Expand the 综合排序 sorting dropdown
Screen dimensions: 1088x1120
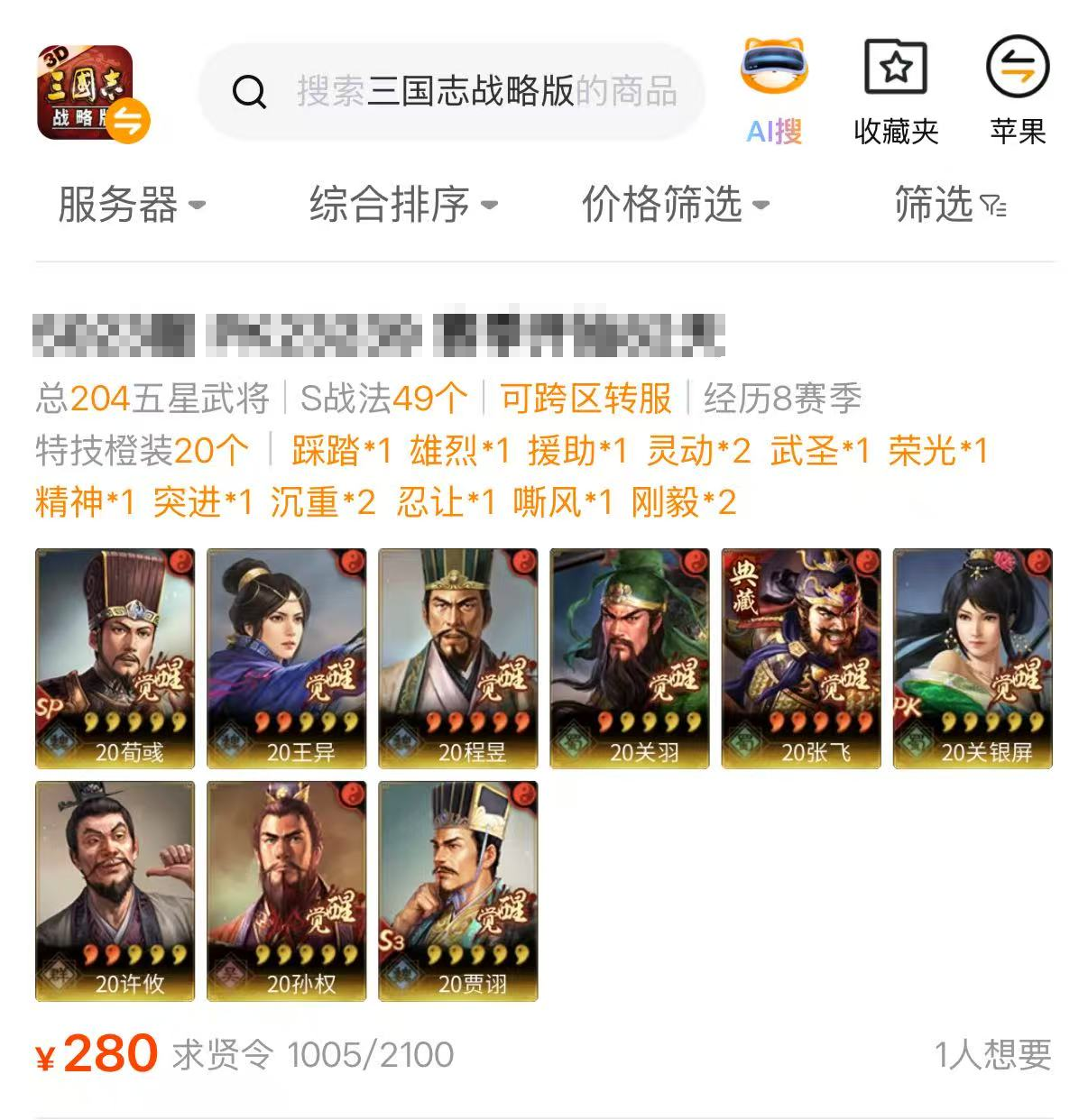(x=402, y=205)
